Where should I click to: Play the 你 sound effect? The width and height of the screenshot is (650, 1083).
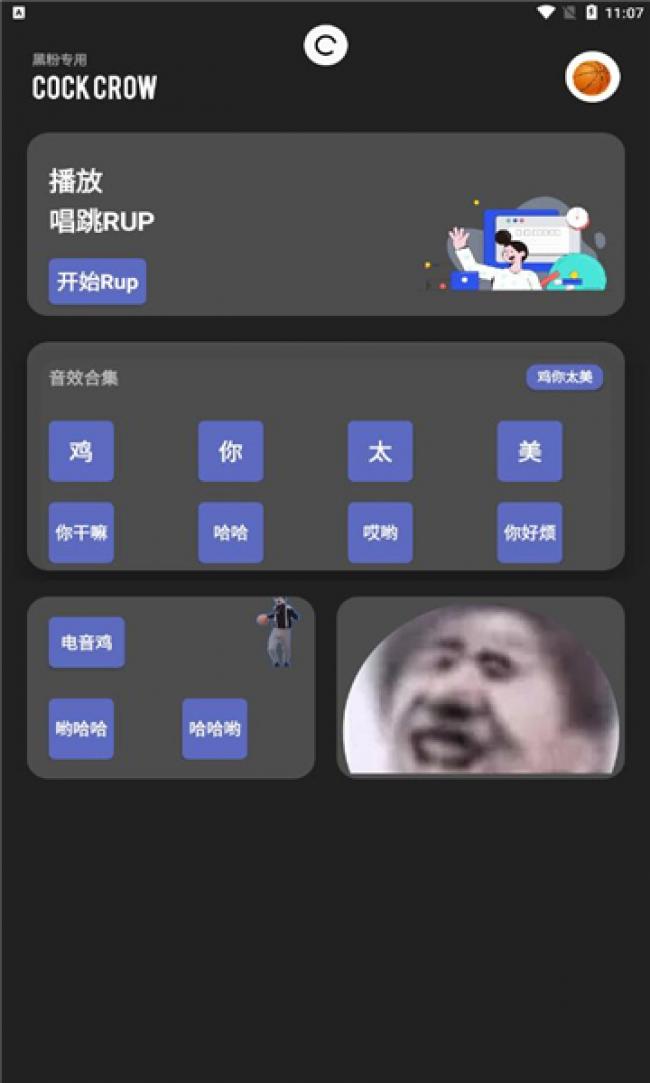click(230, 451)
